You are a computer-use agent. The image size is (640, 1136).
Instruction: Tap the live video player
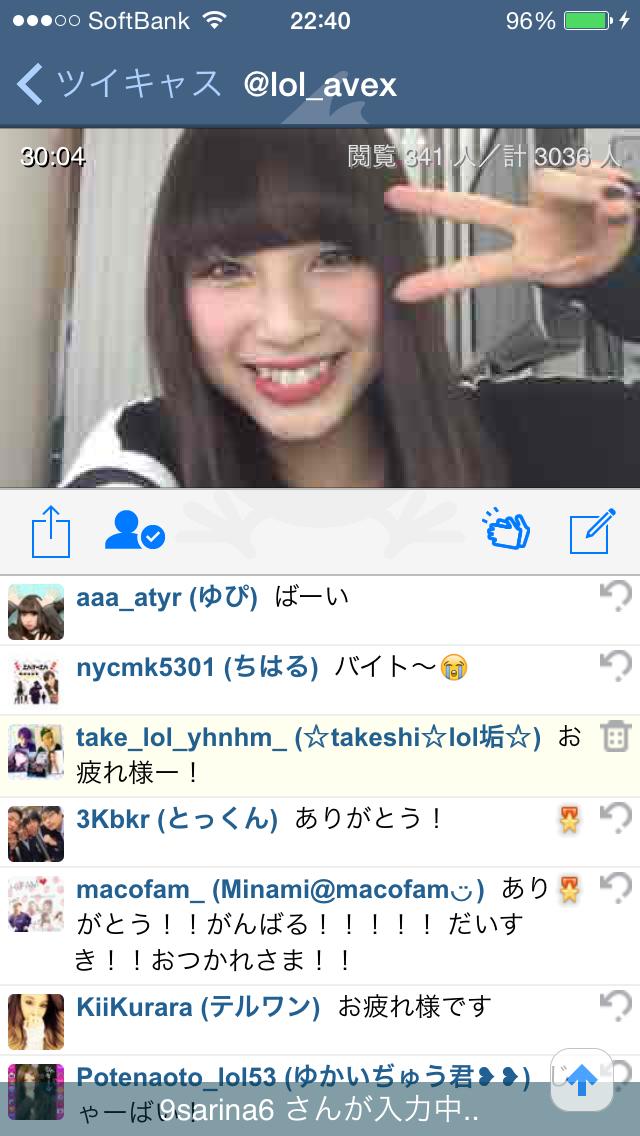[x=320, y=308]
